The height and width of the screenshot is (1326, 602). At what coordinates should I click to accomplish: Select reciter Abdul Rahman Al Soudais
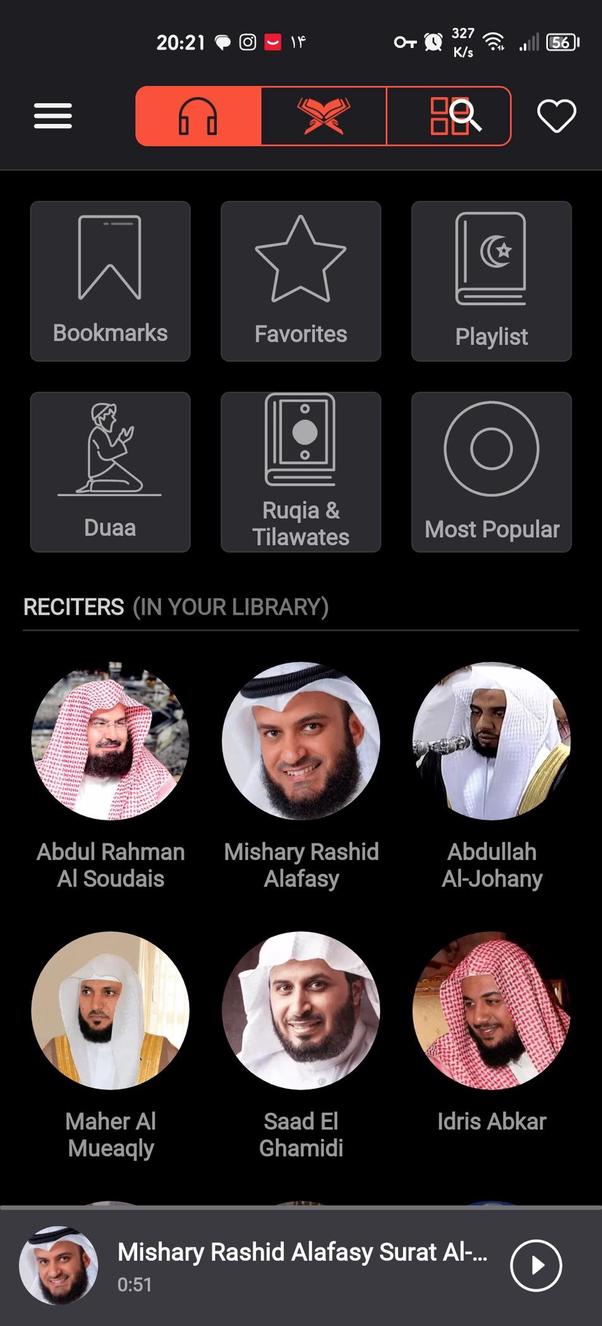[x=110, y=742]
